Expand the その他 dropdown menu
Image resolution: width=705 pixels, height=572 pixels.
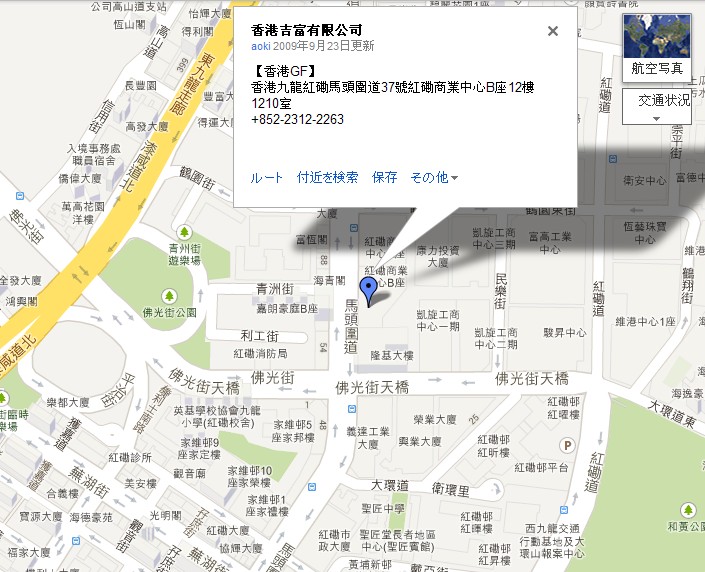pos(434,177)
